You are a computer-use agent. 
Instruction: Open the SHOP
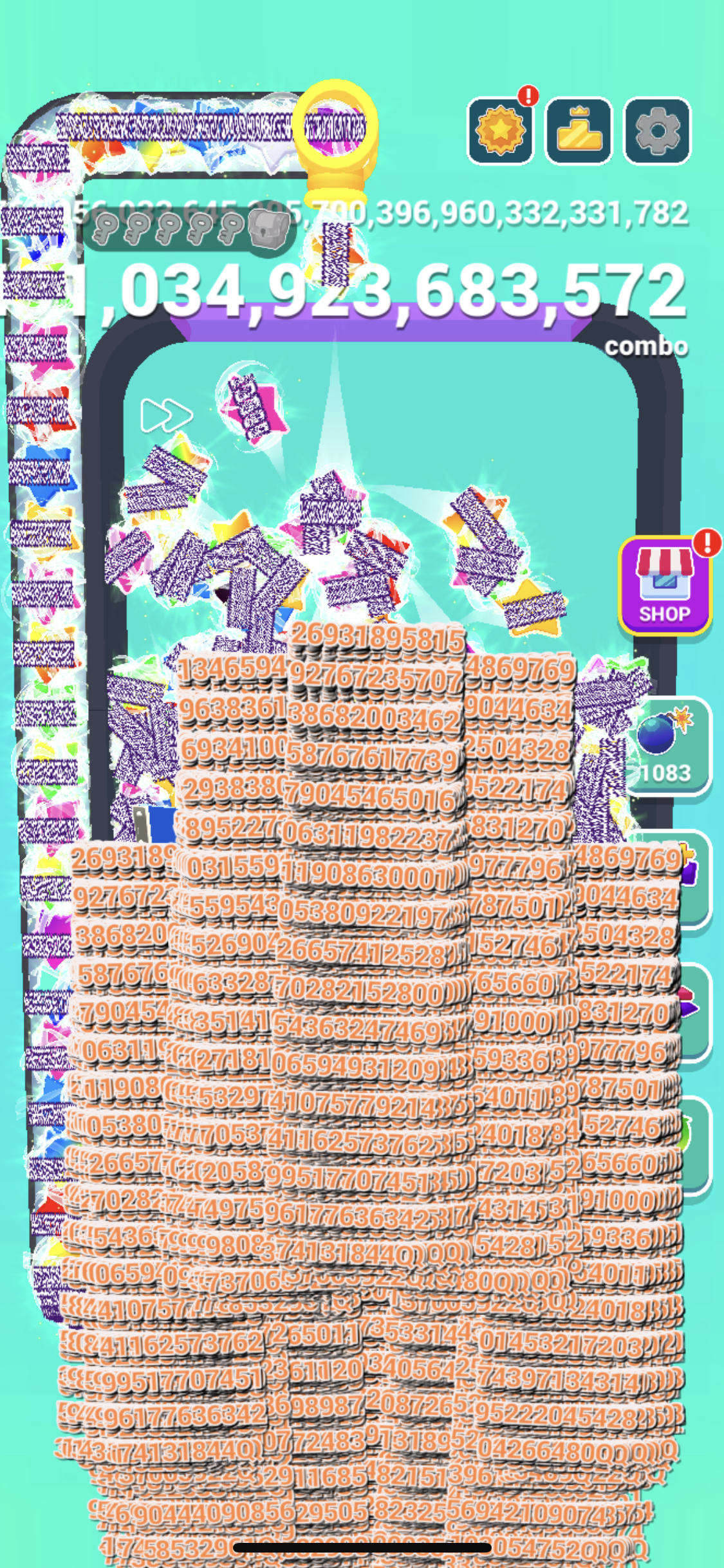[665, 585]
